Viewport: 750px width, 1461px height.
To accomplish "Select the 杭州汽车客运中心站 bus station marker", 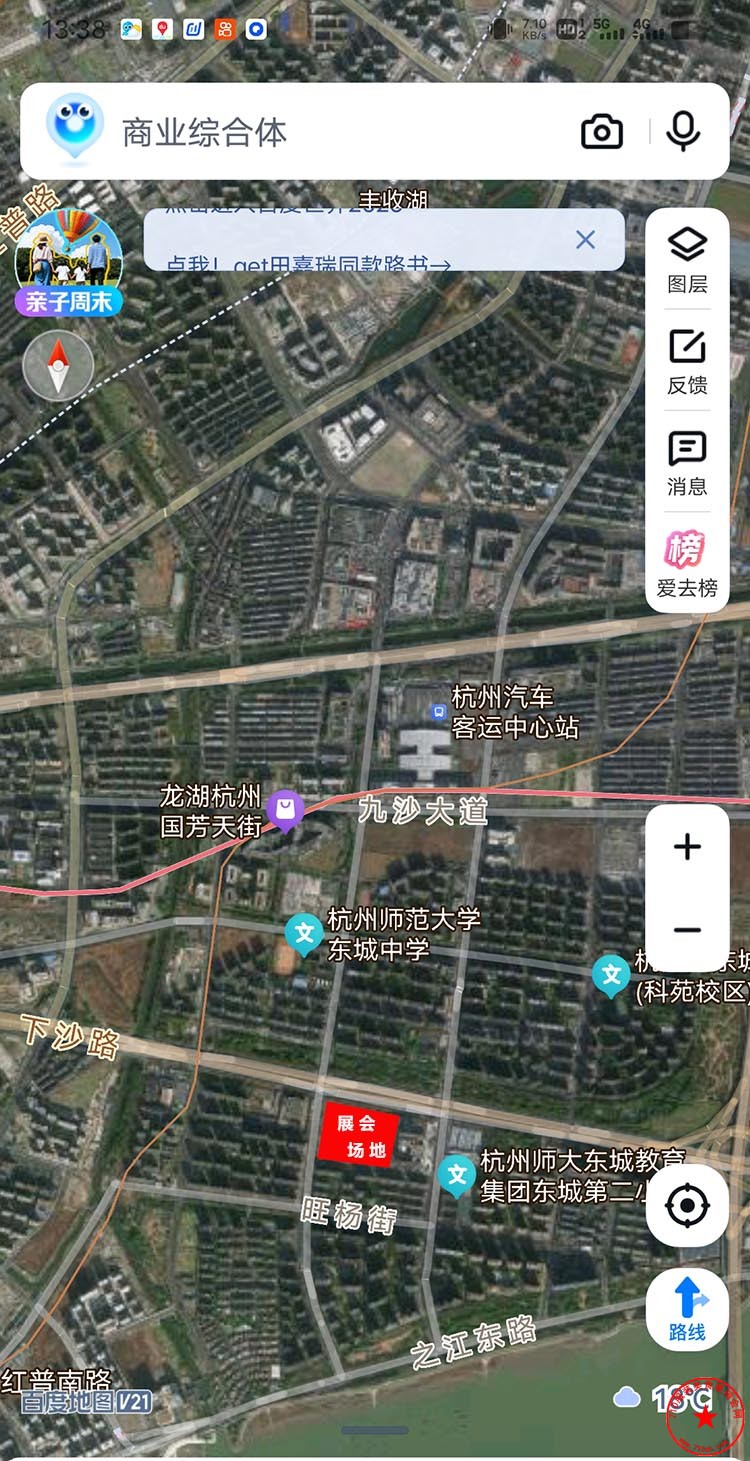I will pyautogui.click(x=437, y=711).
